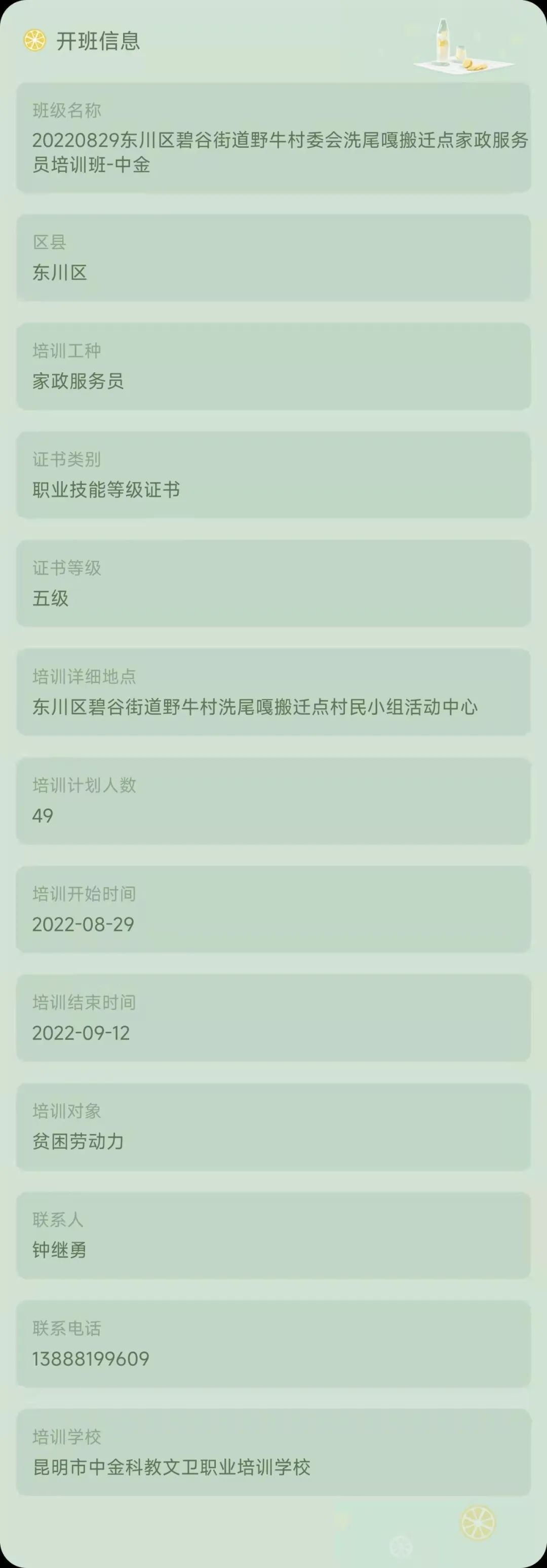547x1568 pixels.
Task: Expand the 培训详细地点 card
Action: pyautogui.click(x=273, y=693)
